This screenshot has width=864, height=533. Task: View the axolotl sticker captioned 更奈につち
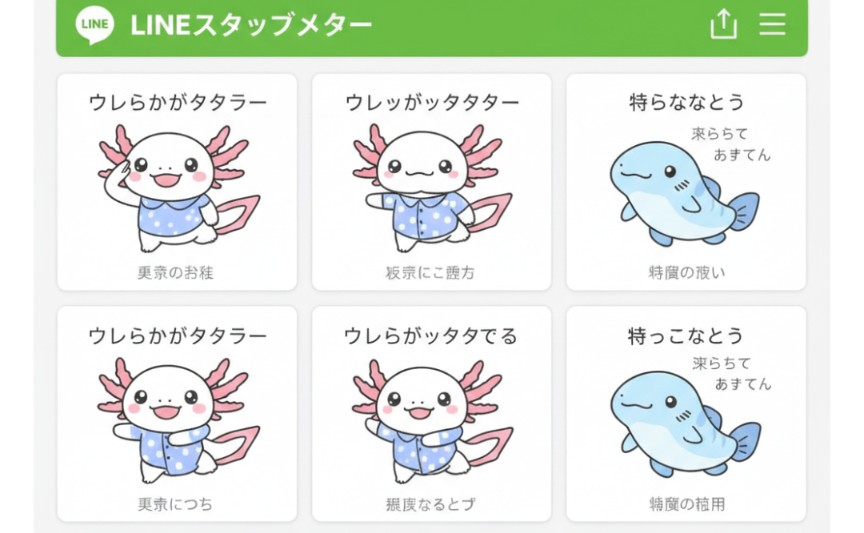click(x=177, y=414)
